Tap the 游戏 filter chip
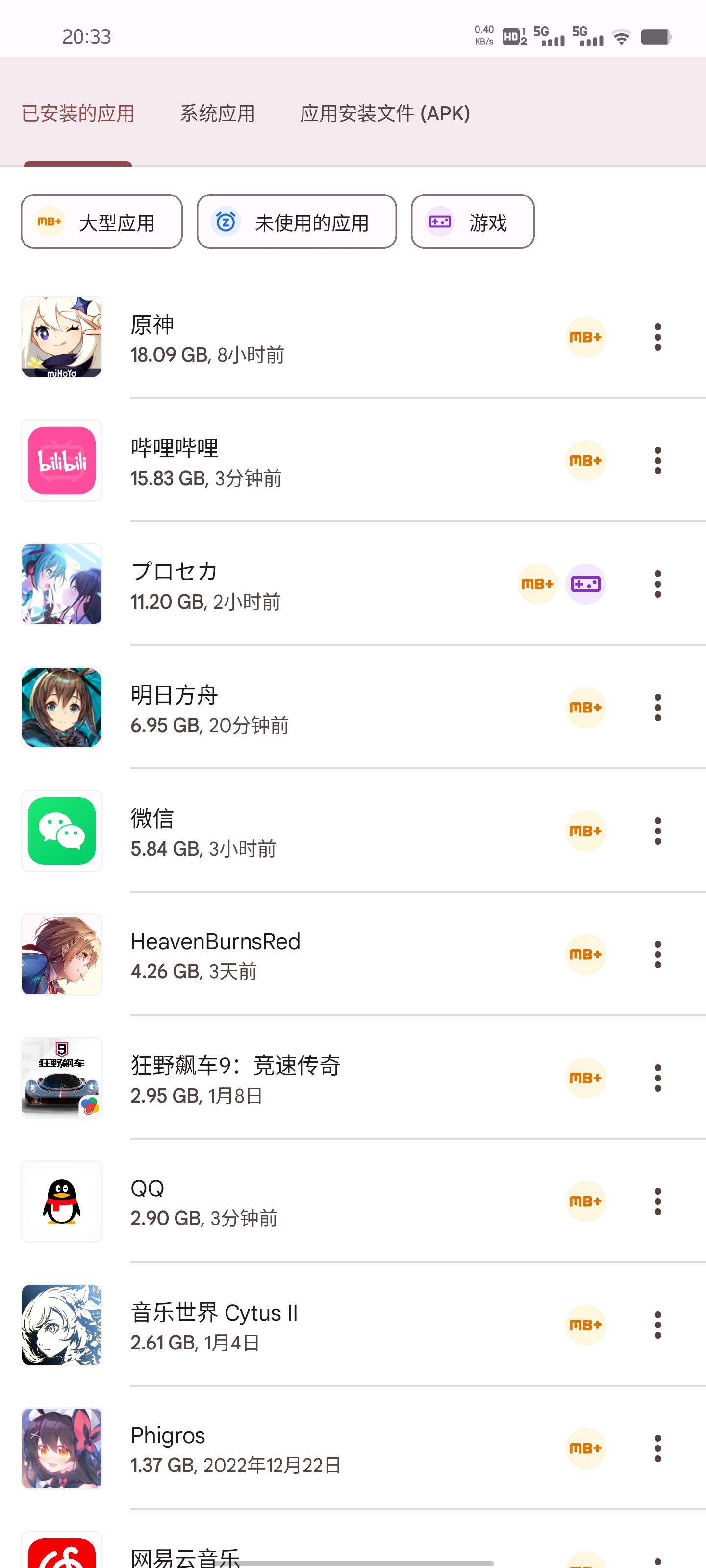The height and width of the screenshot is (1568, 706). [473, 222]
